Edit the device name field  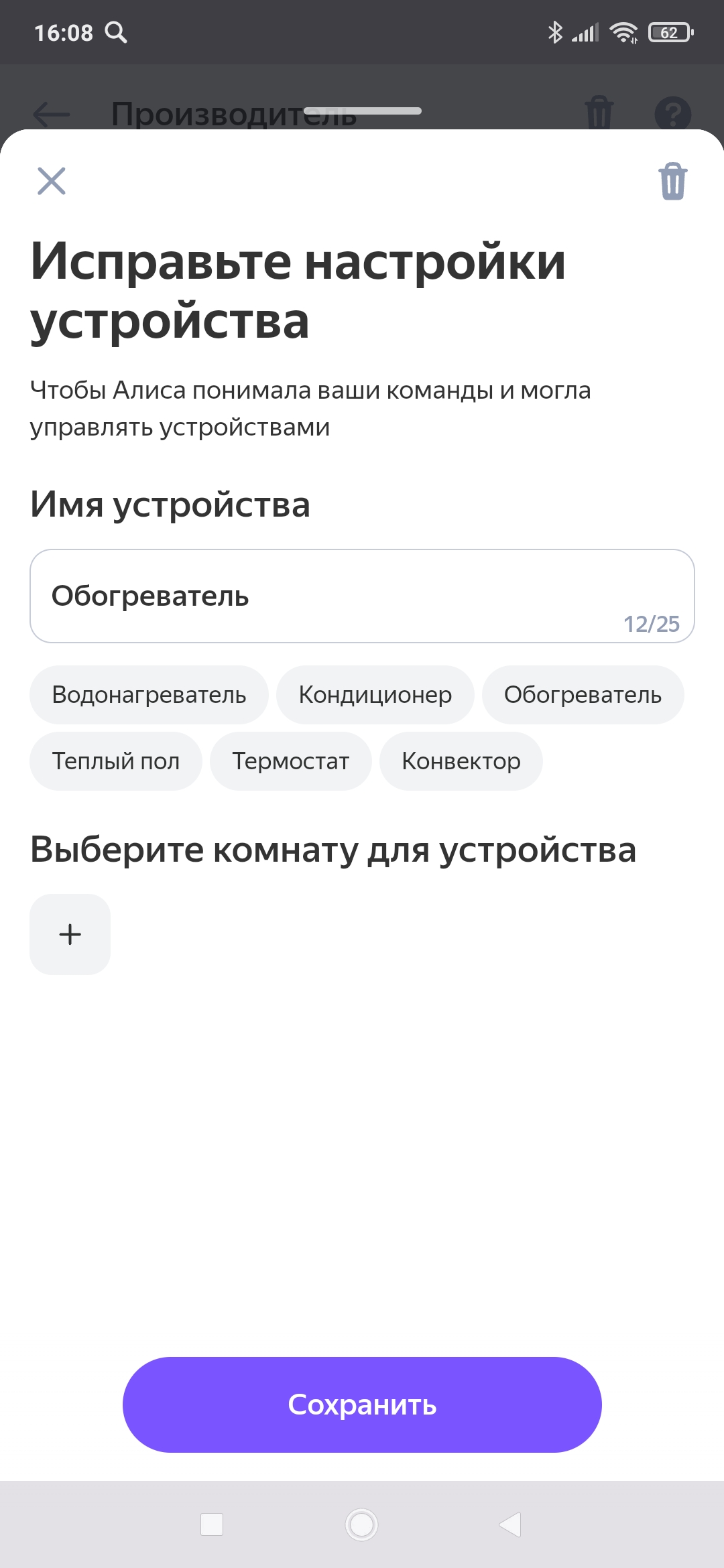(362, 596)
